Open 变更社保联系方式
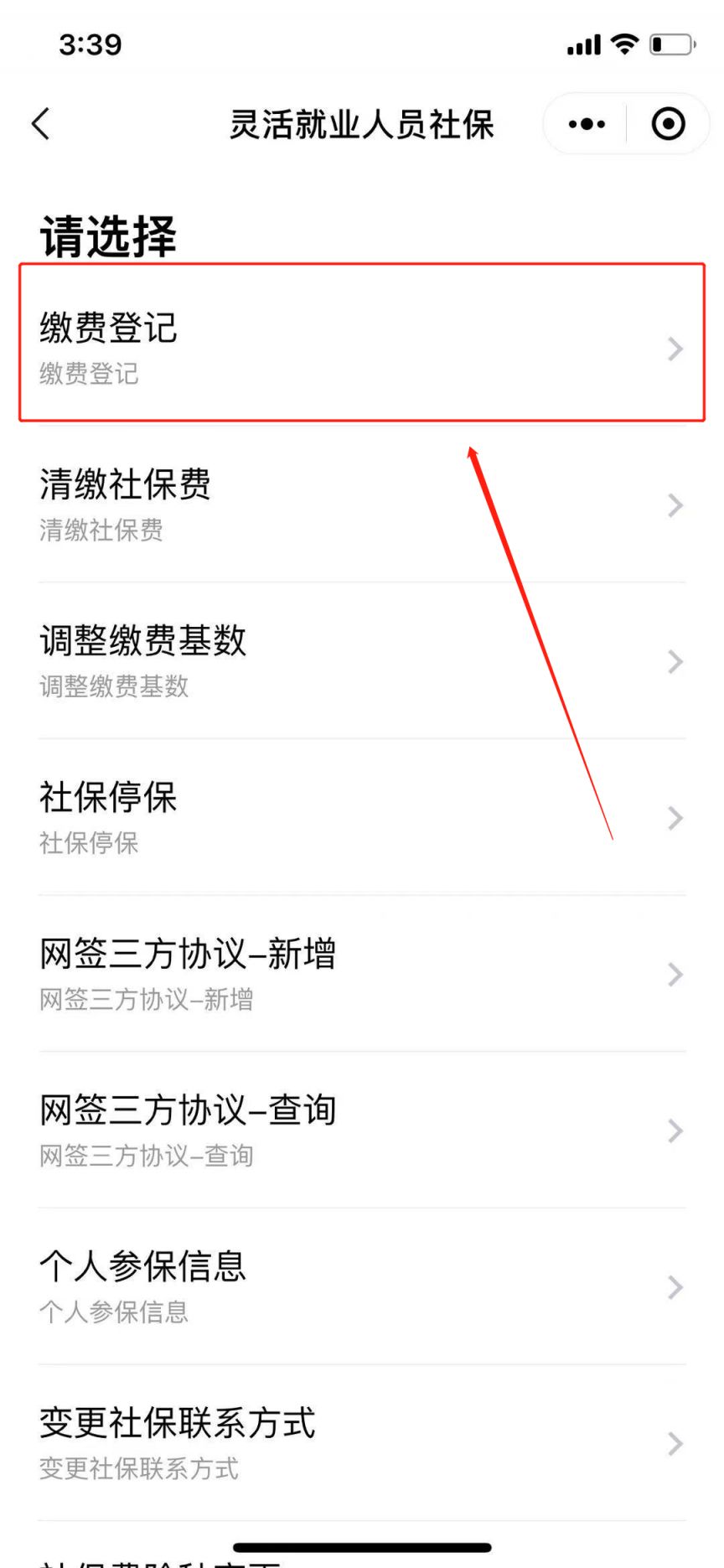 click(362, 1443)
